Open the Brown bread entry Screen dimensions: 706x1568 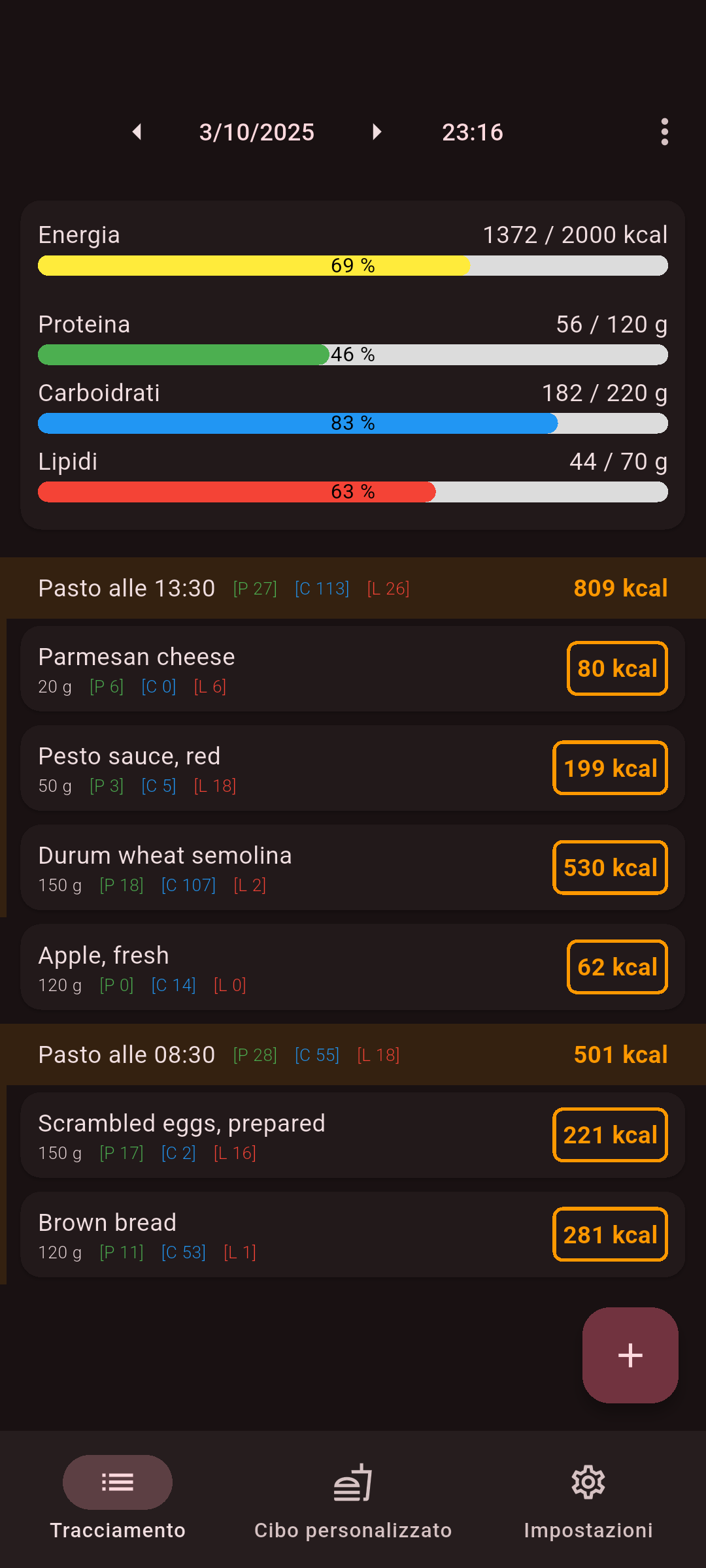pos(288,1235)
